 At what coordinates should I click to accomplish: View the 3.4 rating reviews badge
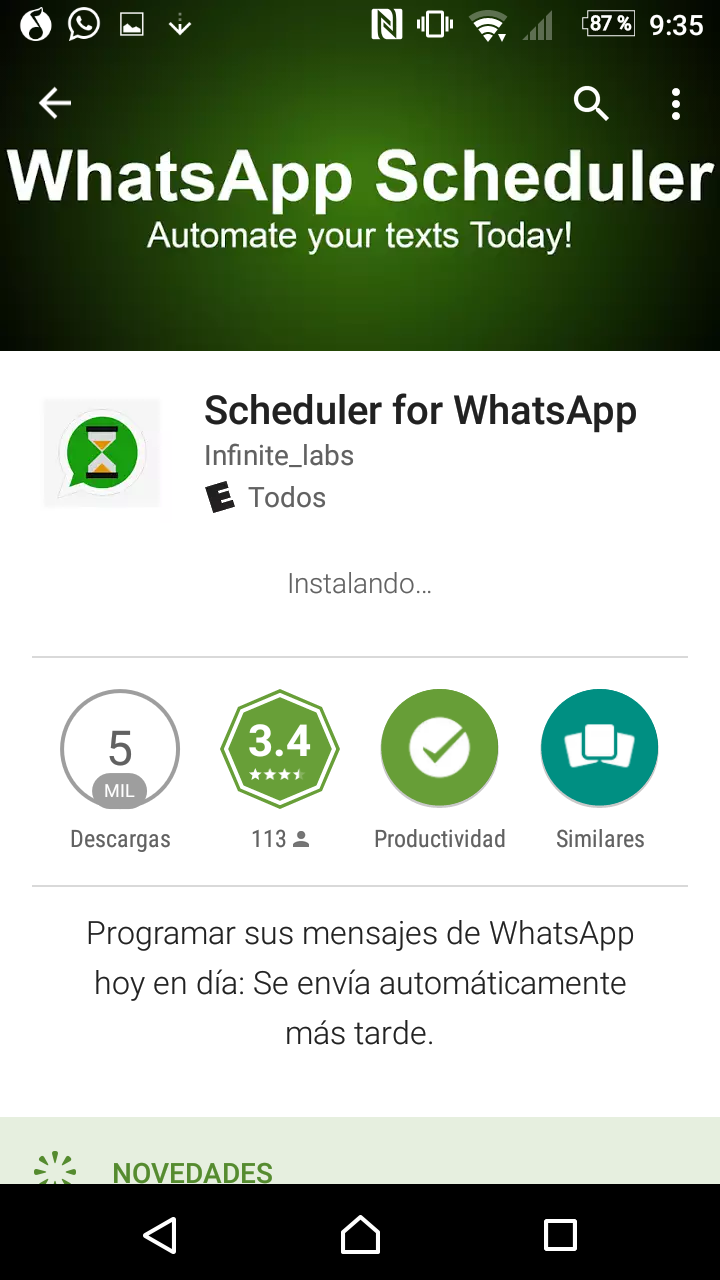pos(280,749)
